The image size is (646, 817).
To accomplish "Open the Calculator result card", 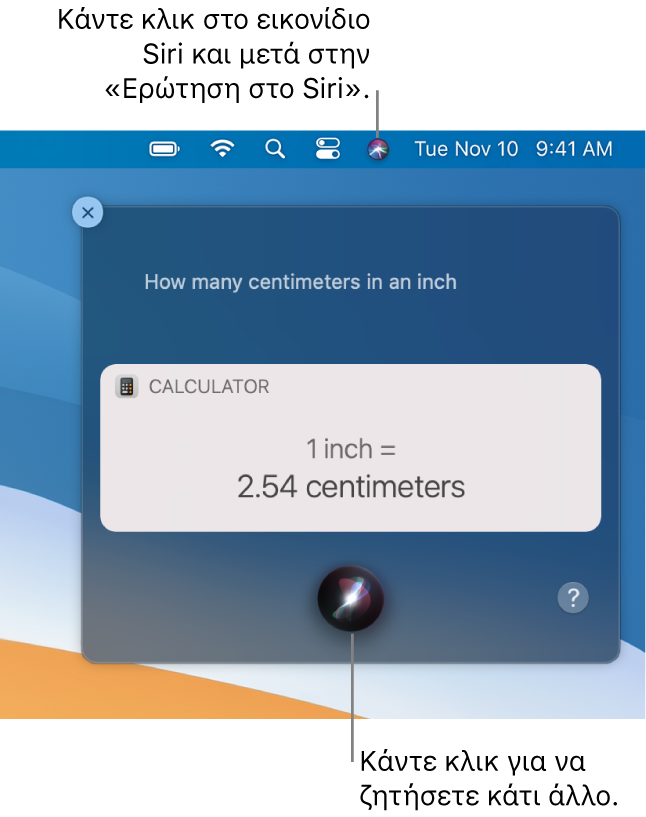I will click(350, 447).
